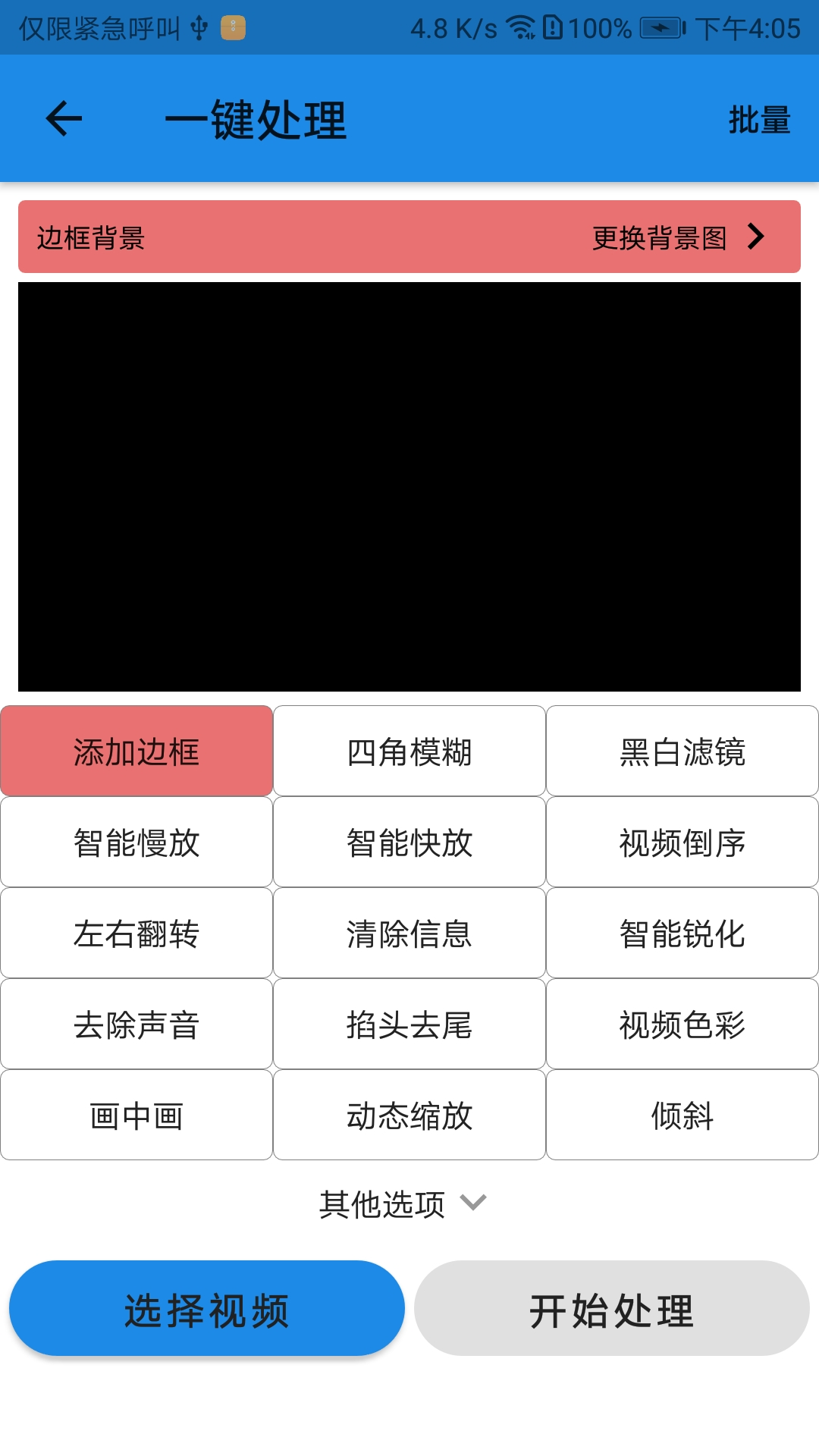The height and width of the screenshot is (1456, 819).
Task: Enable 视频色彩 video color adjustment
Action: pyautogui.click(x=682, y=1024)
